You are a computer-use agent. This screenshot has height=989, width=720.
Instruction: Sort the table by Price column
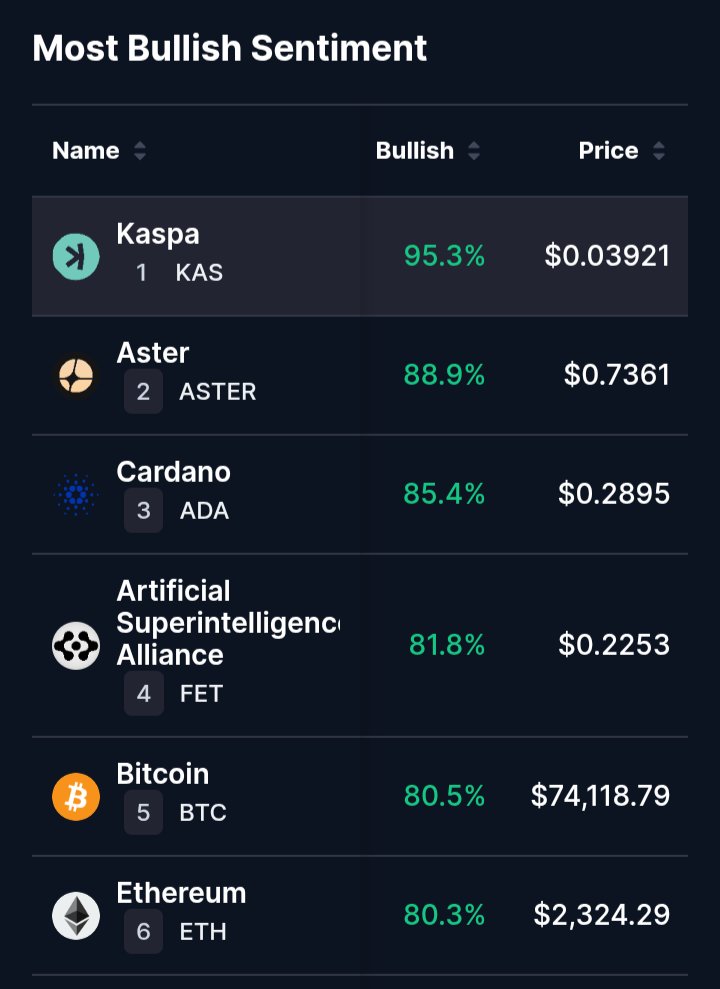(621, 151)
